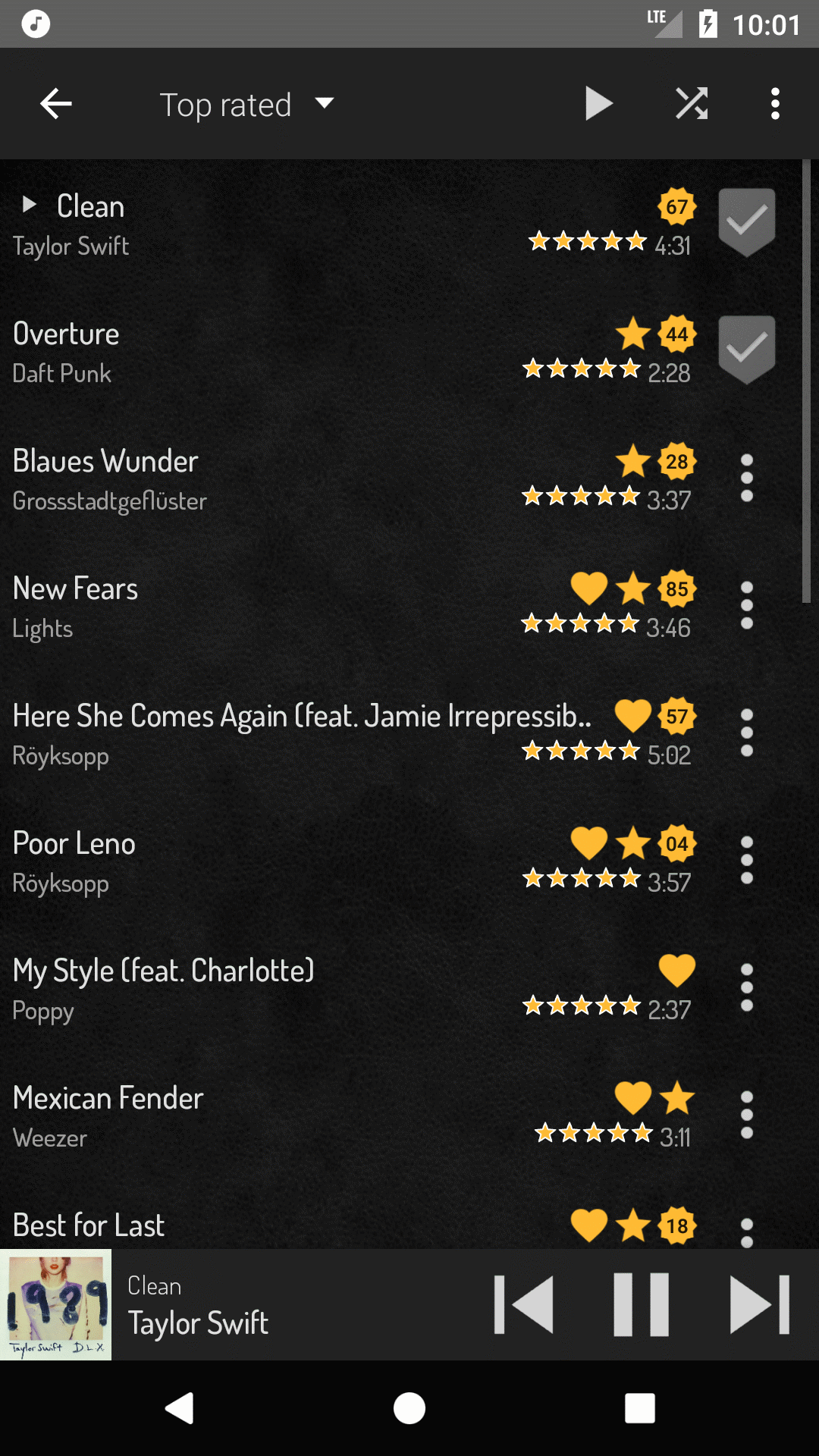Play all from the toolbar
This screenshot has width=819, height=1456.
pyautogui.click(x=598, y=104)
